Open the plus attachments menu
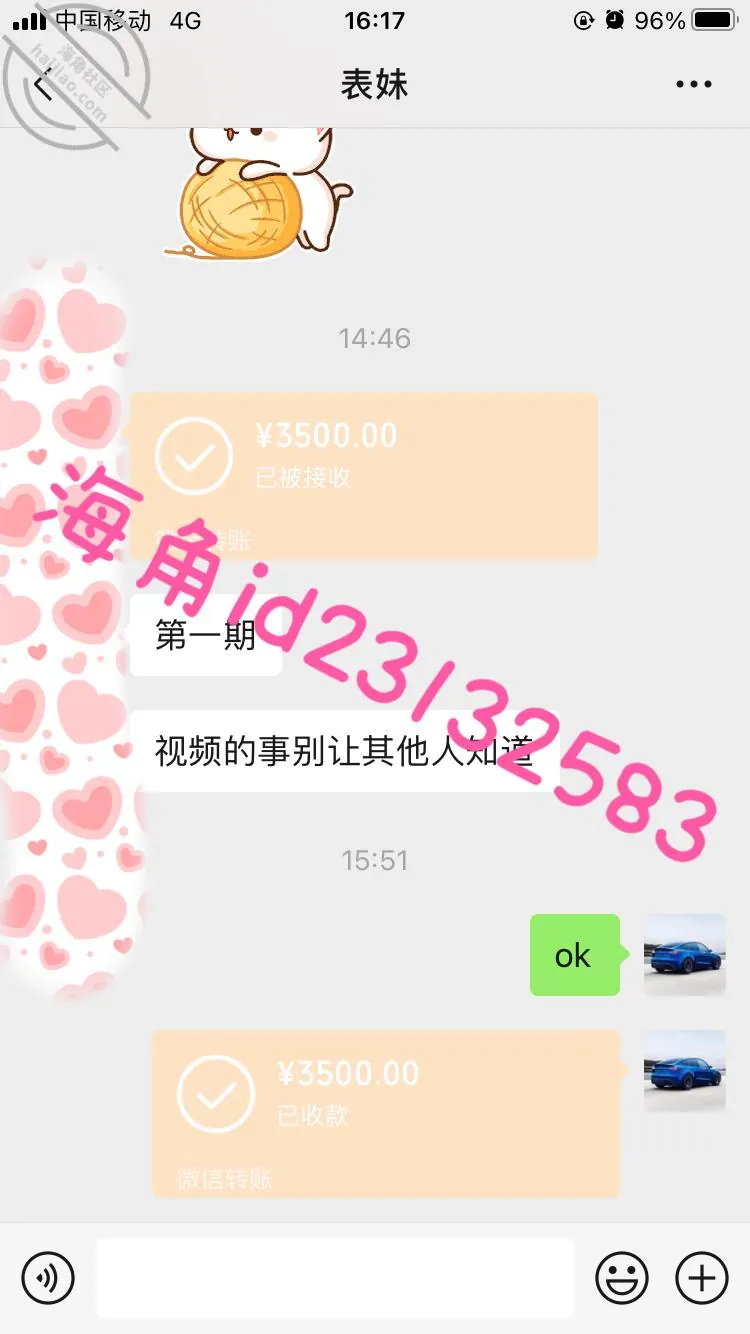Image resolution: width=750 pixels, height=1334 pixels. click(x=702, y=1278)
